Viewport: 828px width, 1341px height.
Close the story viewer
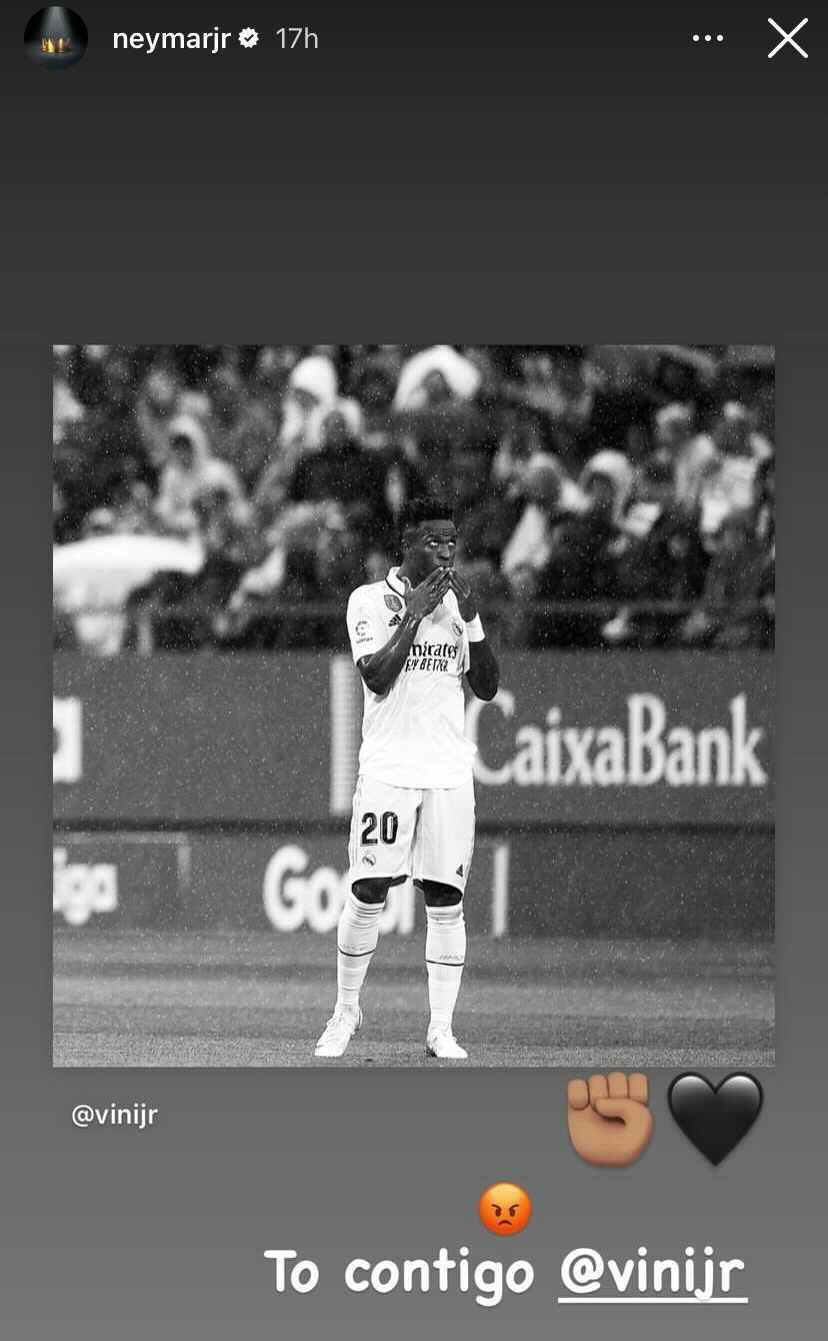click(787, 39)
